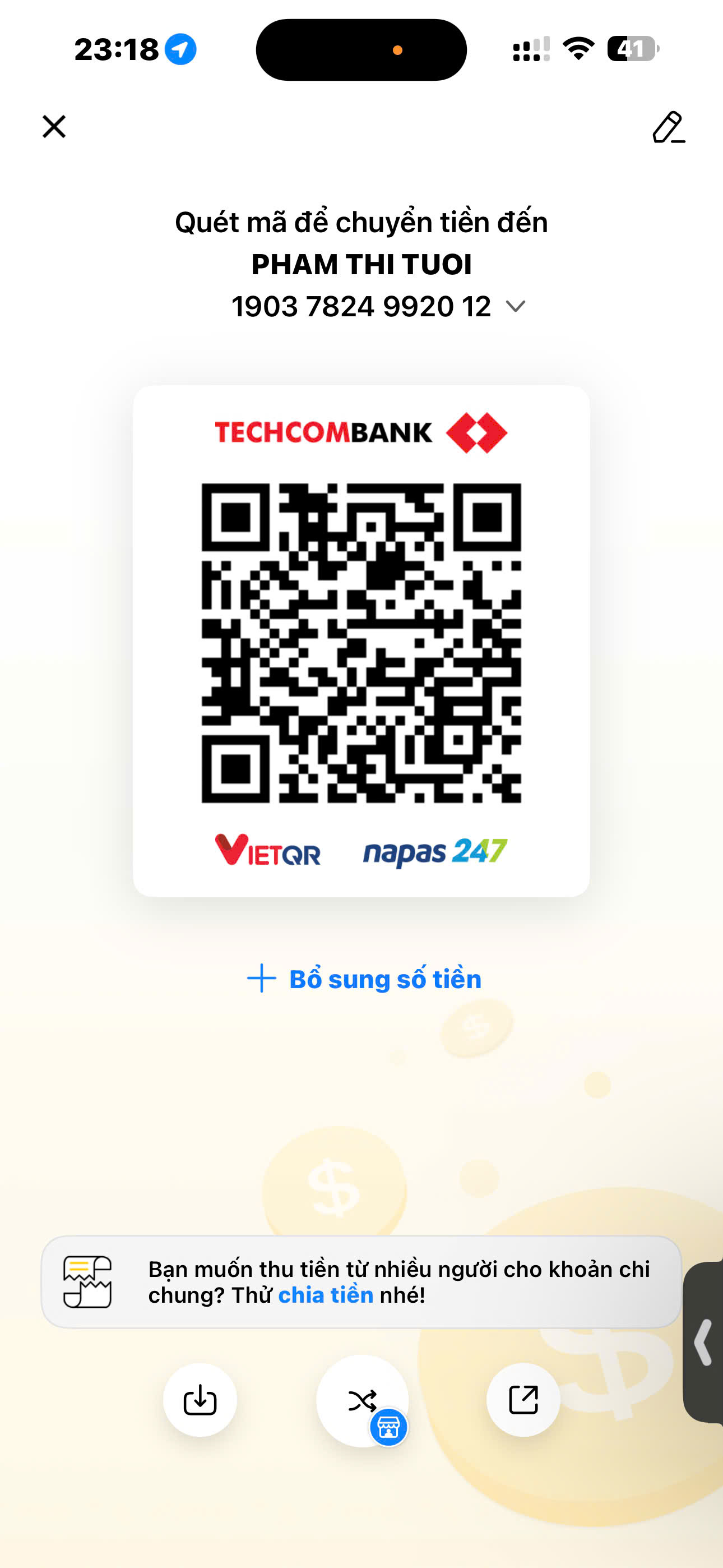Tap the shuffle switch QR button
The width and height of the screenshot is (723, 1568).
pos(362,1400)
